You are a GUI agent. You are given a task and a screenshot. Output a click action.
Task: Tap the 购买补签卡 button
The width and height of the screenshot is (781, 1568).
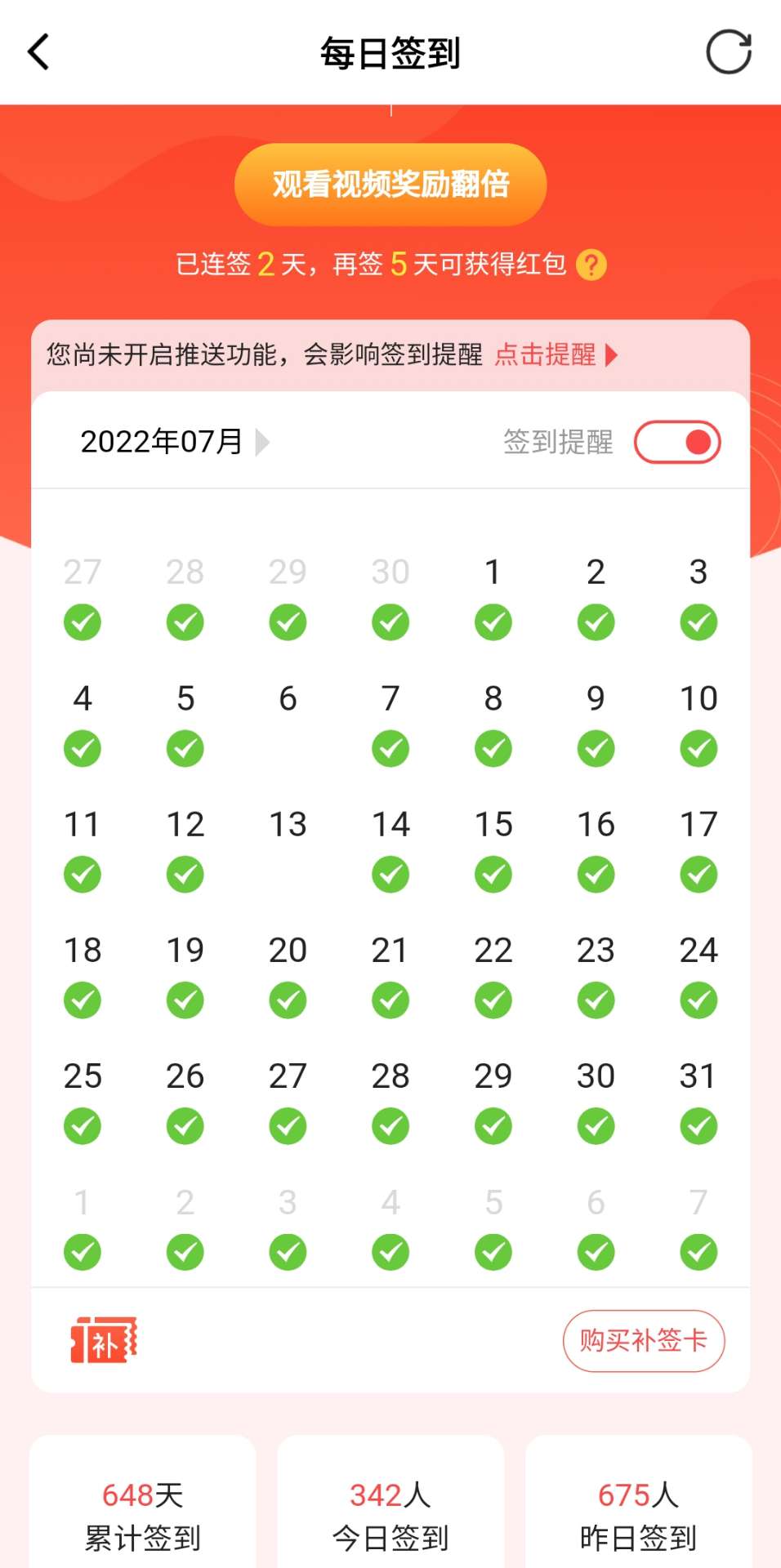[x=644, y=1340]
